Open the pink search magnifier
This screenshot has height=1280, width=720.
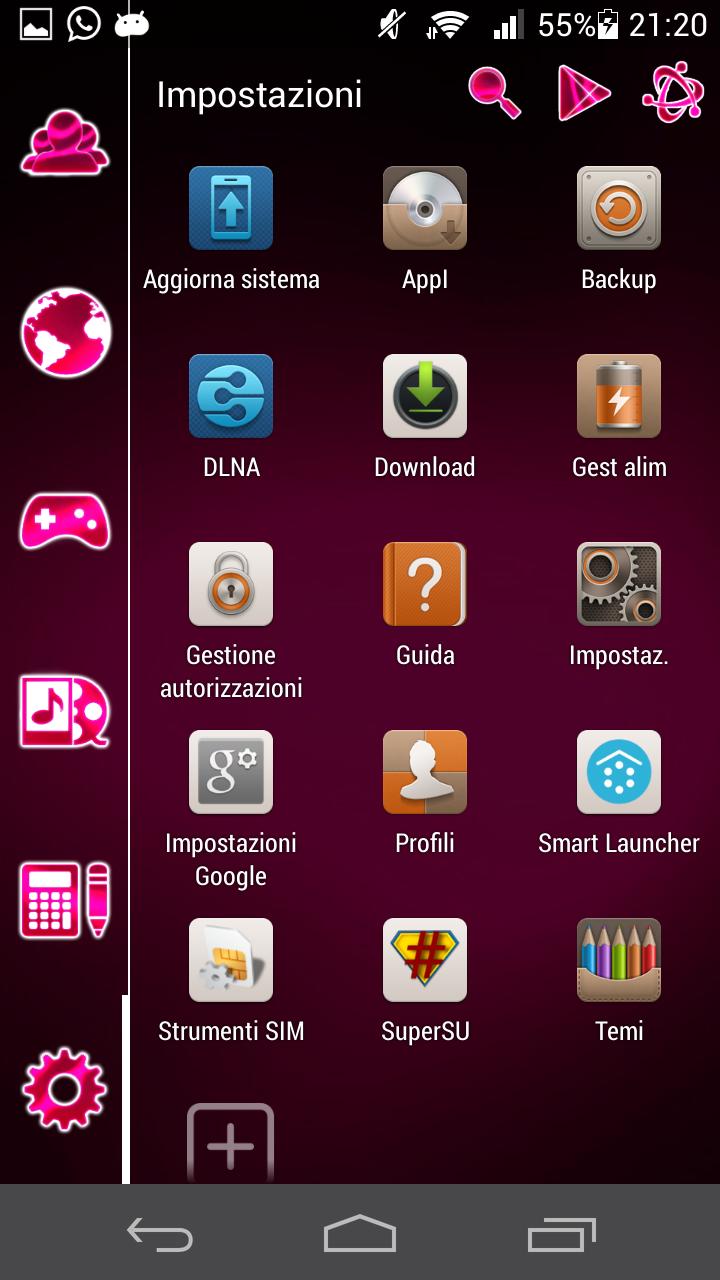(x=494, y=94)
